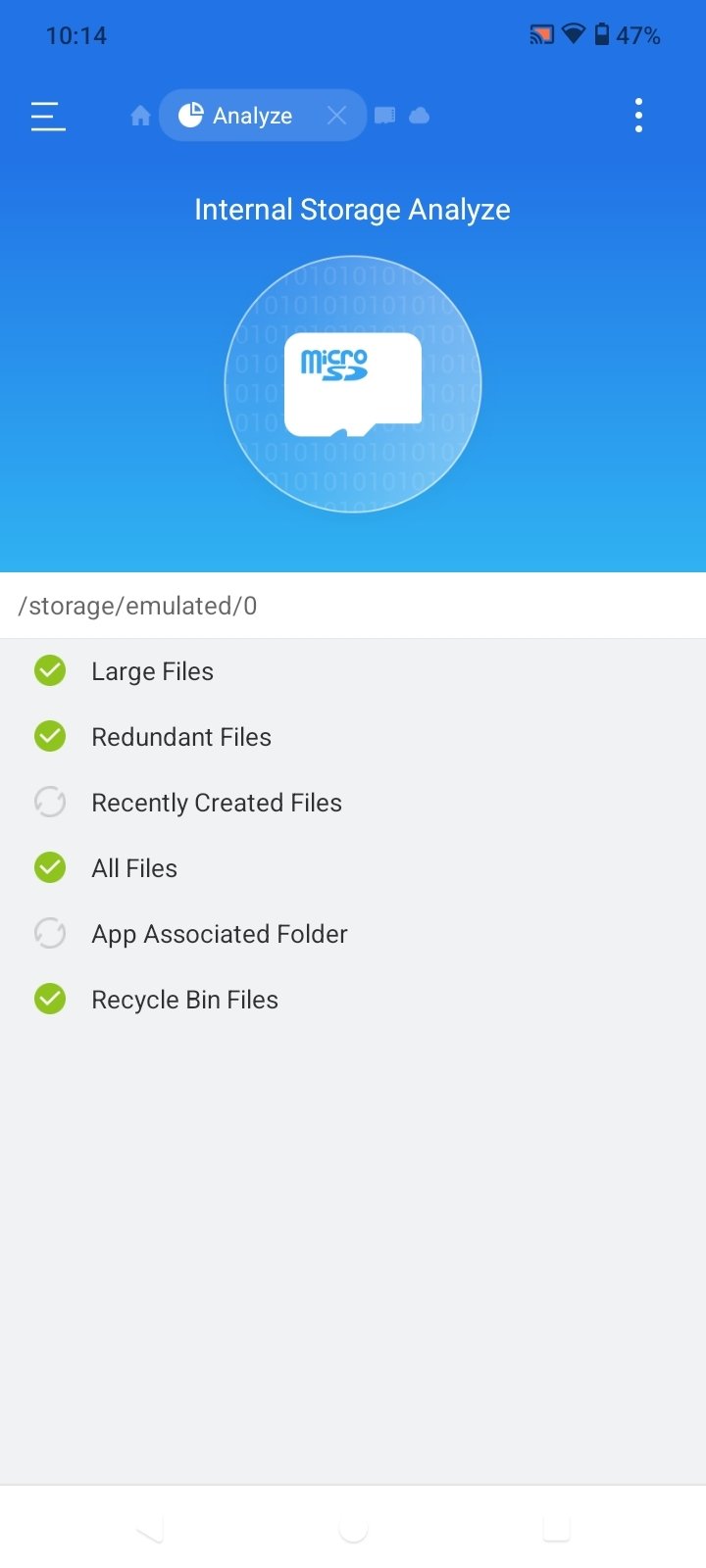
Task: Open All Files results
Action: tap(353, 868)
